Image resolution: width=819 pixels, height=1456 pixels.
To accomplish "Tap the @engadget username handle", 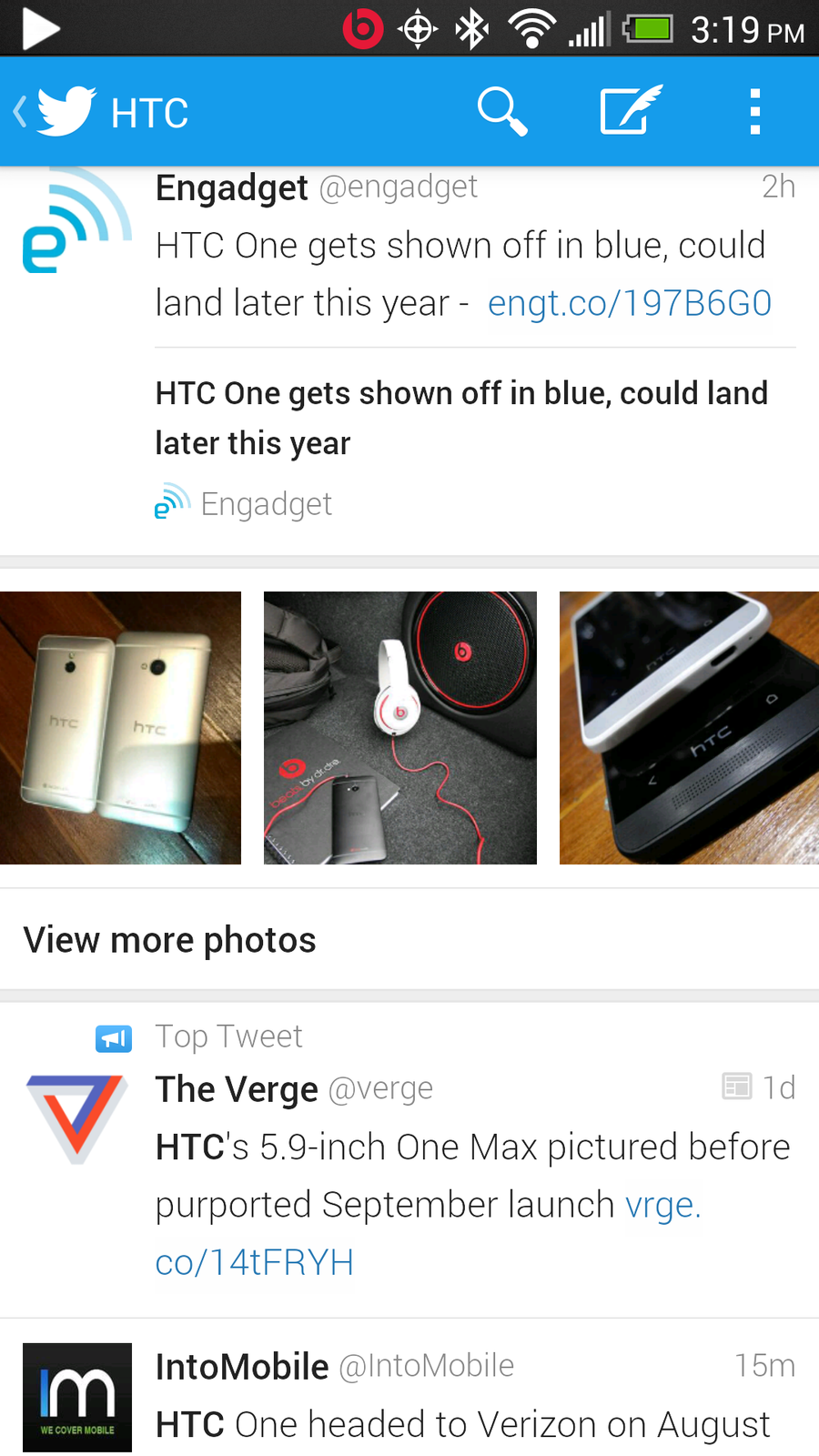I will coord(399,187).
